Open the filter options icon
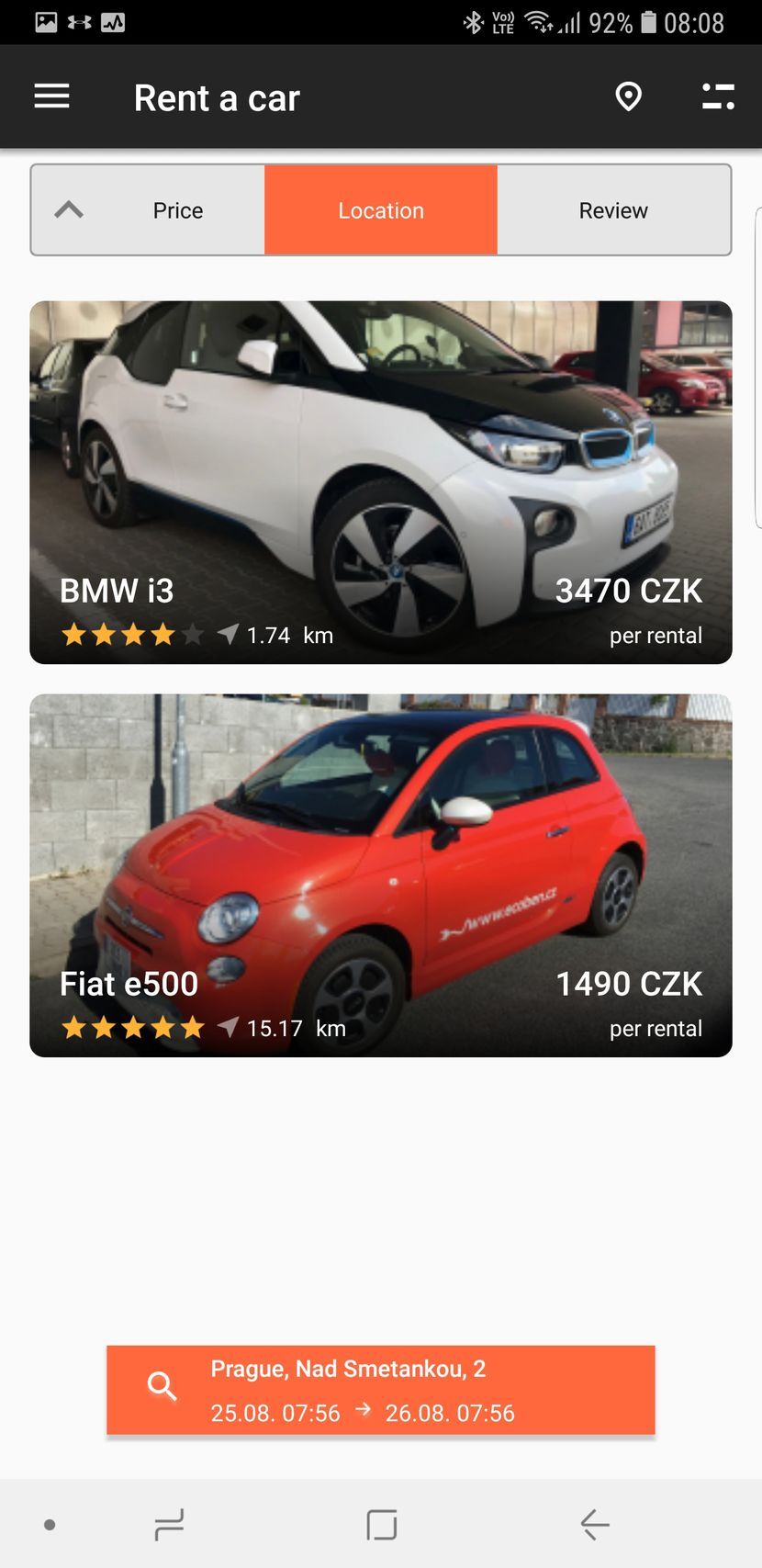Screen dimensions: 762x1568 [x=717, y=96]
